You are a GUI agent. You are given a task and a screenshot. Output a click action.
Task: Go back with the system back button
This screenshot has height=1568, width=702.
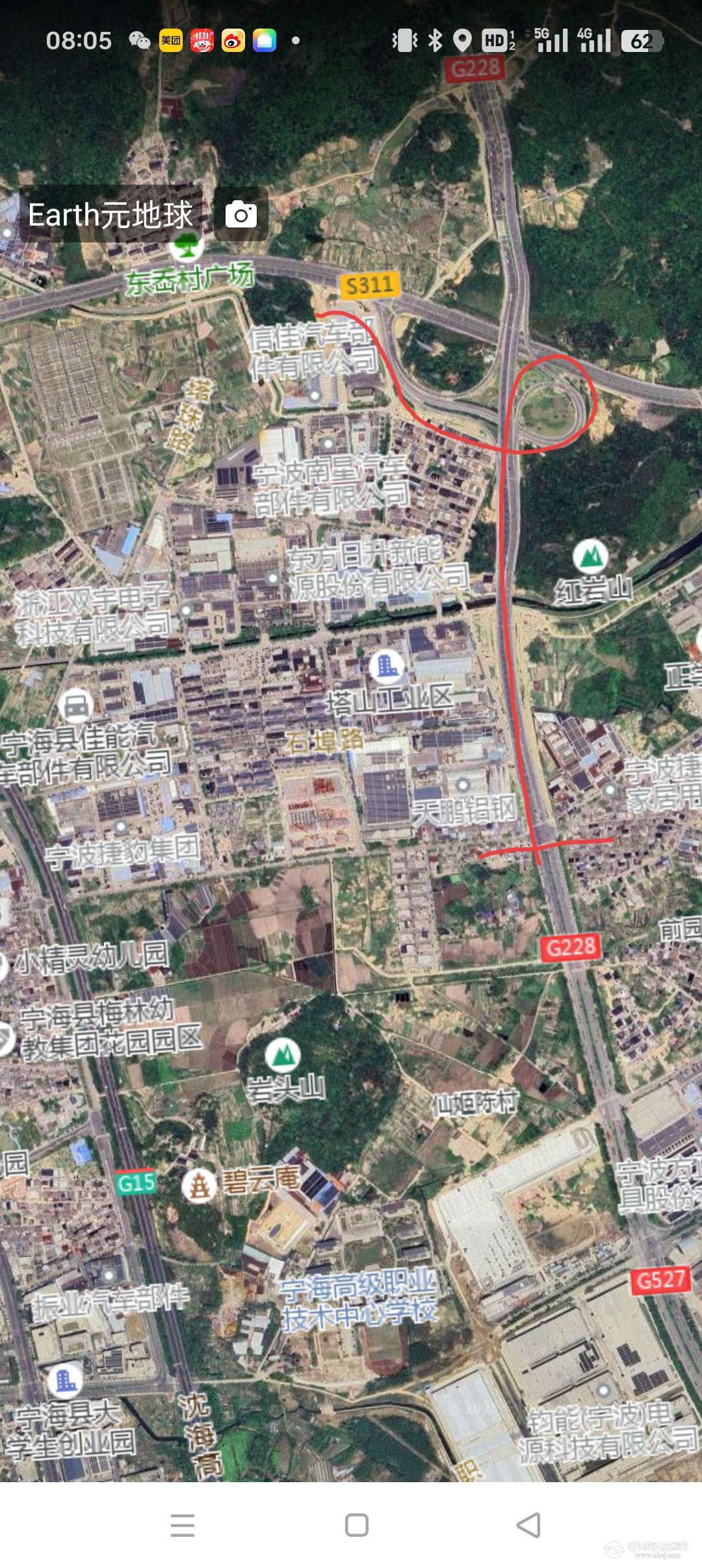(x=528, y=1524)
